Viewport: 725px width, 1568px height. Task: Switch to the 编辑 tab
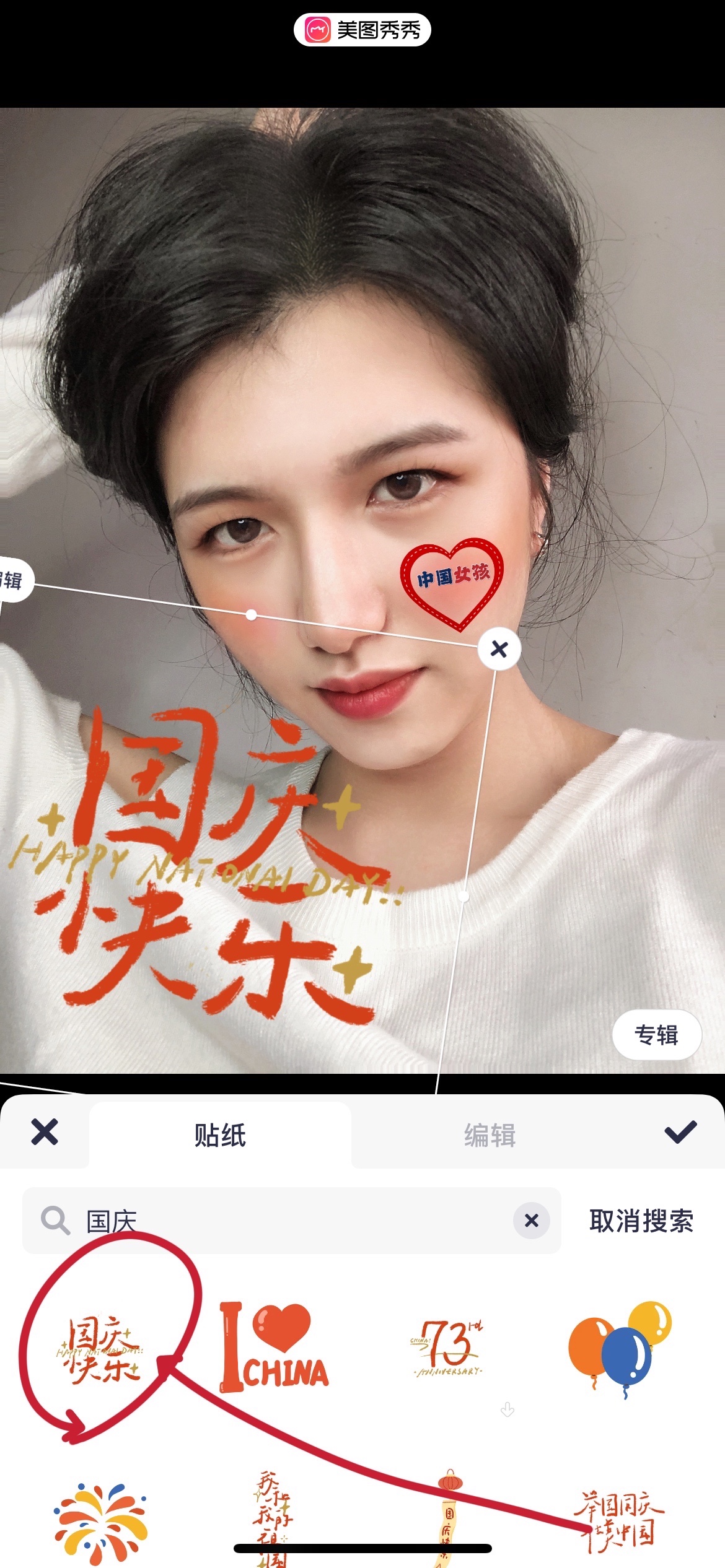490,1135
